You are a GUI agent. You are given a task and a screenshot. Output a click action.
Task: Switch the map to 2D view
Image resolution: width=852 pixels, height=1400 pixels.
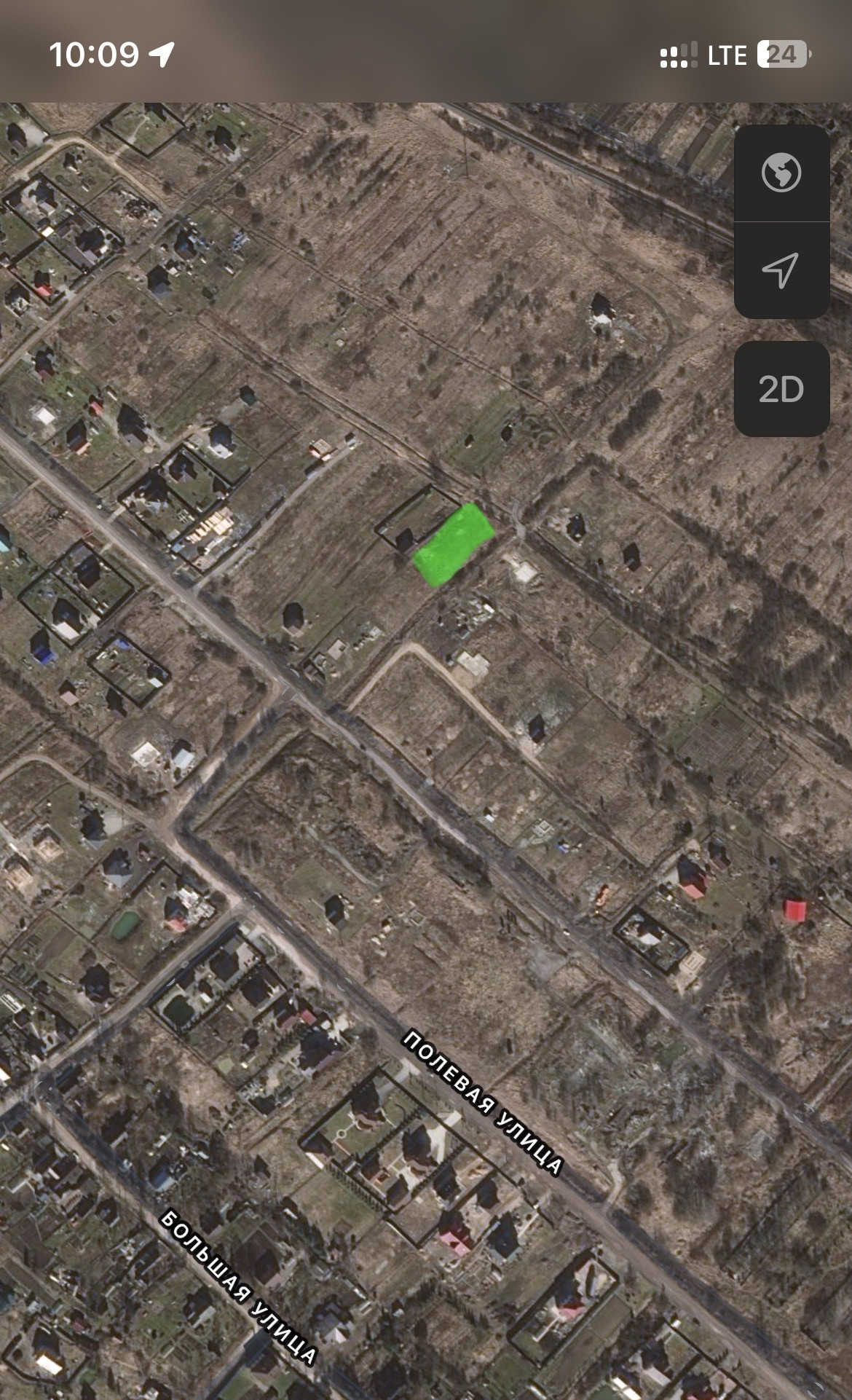coord(781,389)
